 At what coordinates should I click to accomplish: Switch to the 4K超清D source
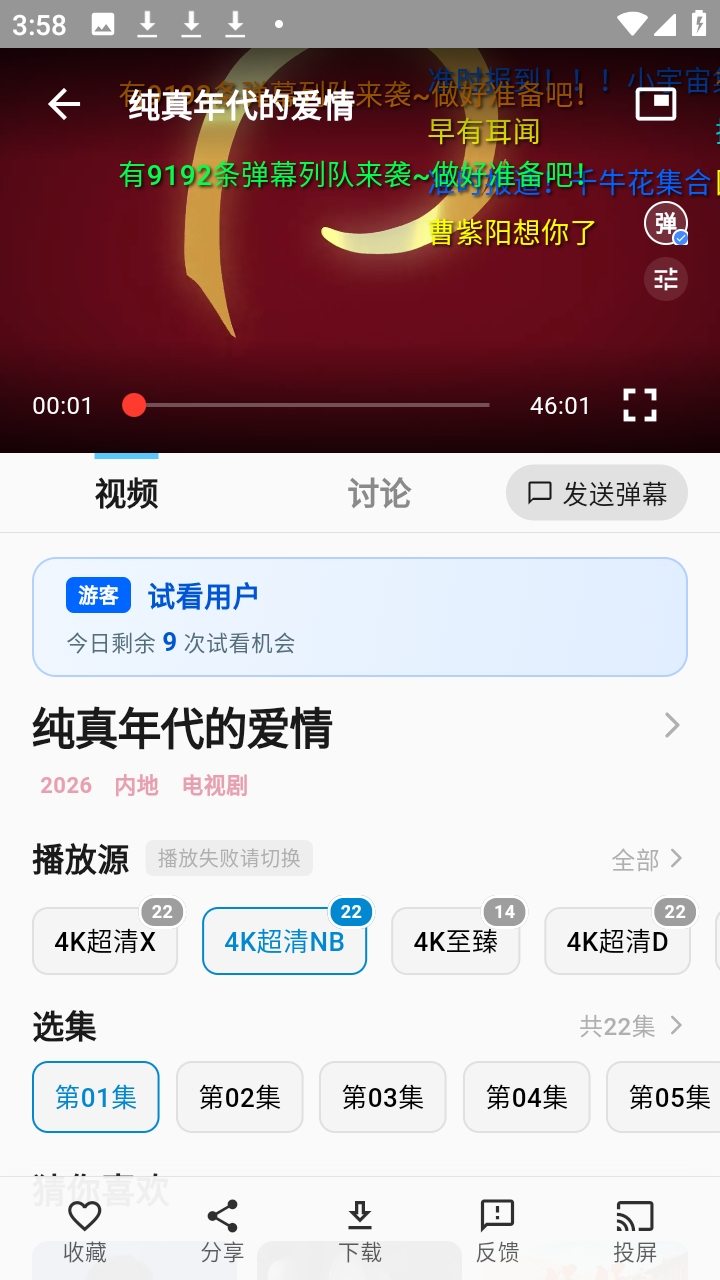pos(617,941)
